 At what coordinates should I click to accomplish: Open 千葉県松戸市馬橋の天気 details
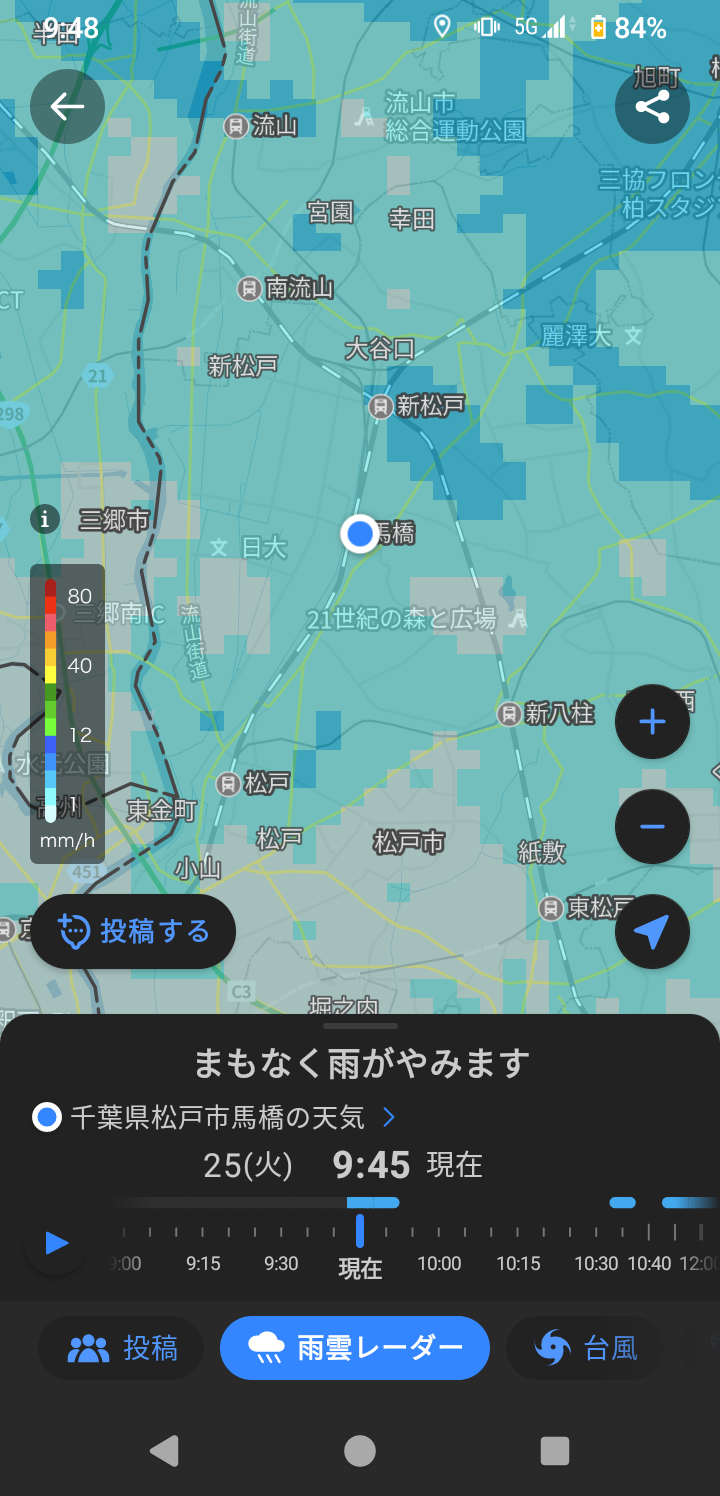click(x=210, y=1117)
